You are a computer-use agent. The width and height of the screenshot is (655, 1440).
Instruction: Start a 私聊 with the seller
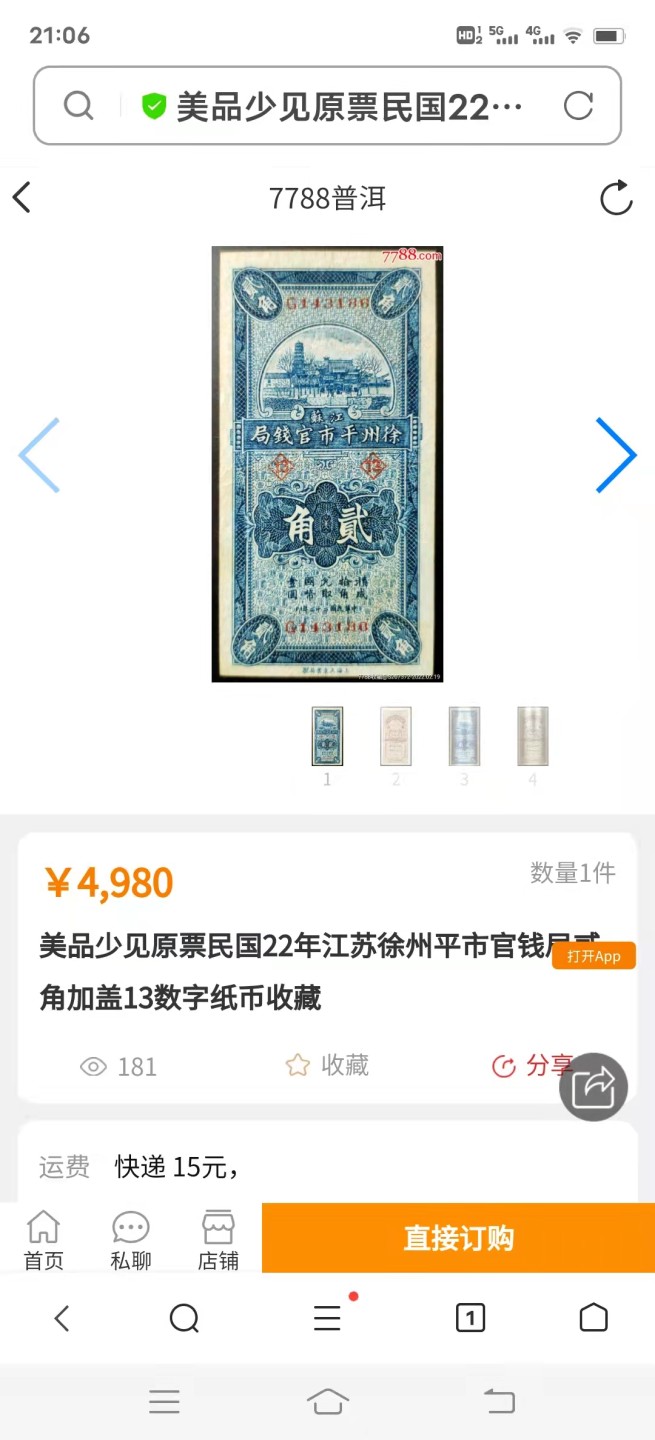click(130, 1240)
